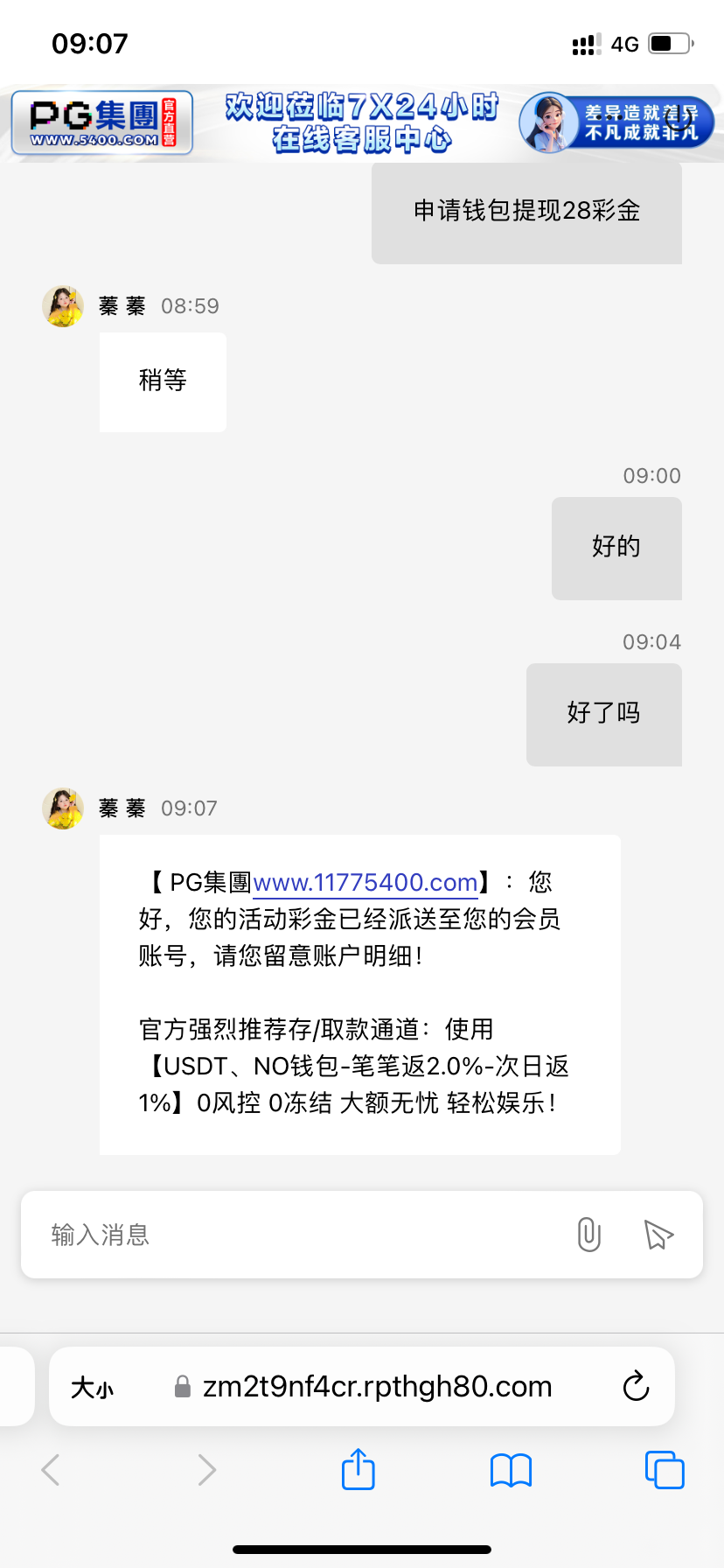Open the www.11775400.com link
Screen dimensions: 724x1568
(365, 883)
